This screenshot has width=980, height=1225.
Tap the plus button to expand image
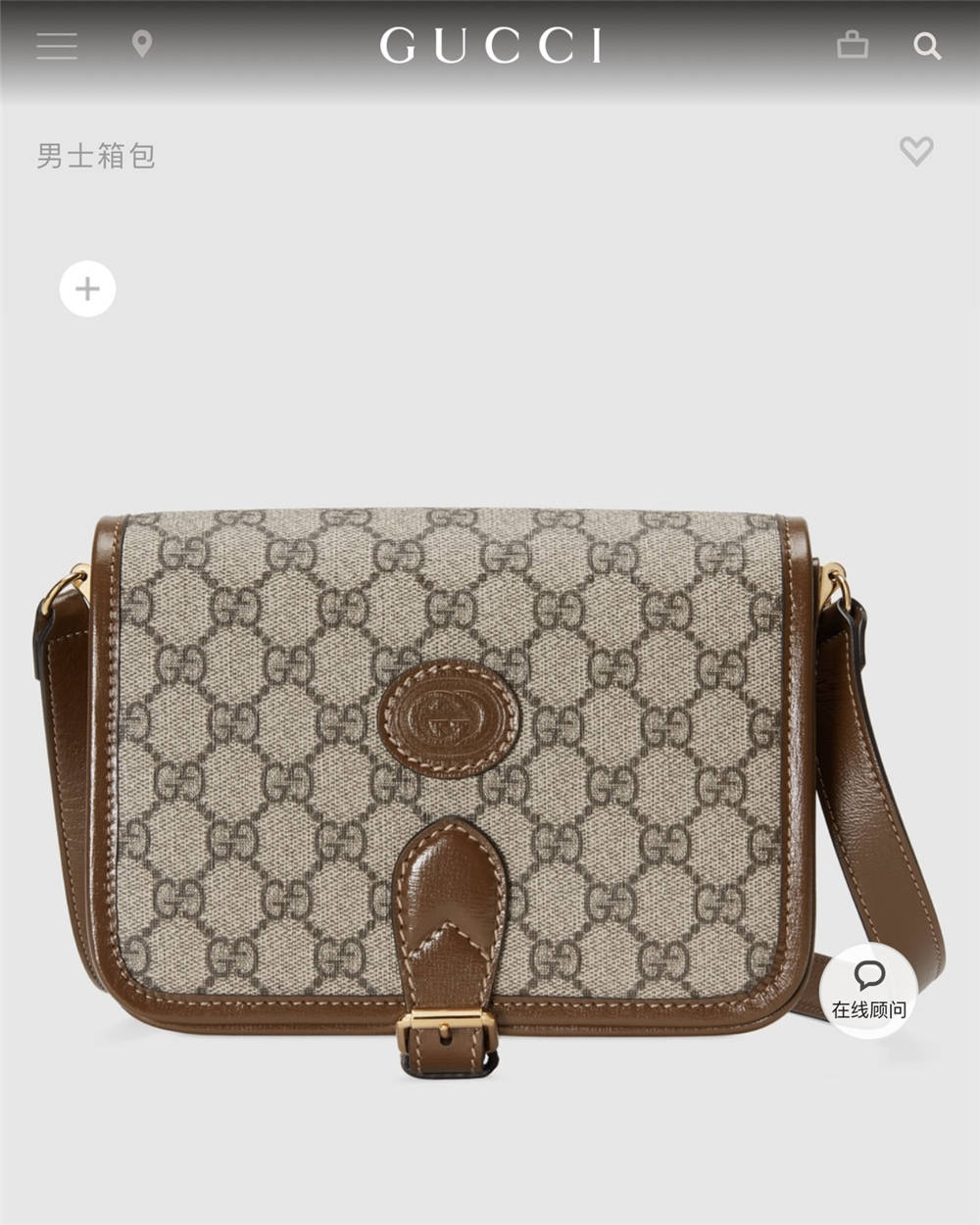[87, 288]
